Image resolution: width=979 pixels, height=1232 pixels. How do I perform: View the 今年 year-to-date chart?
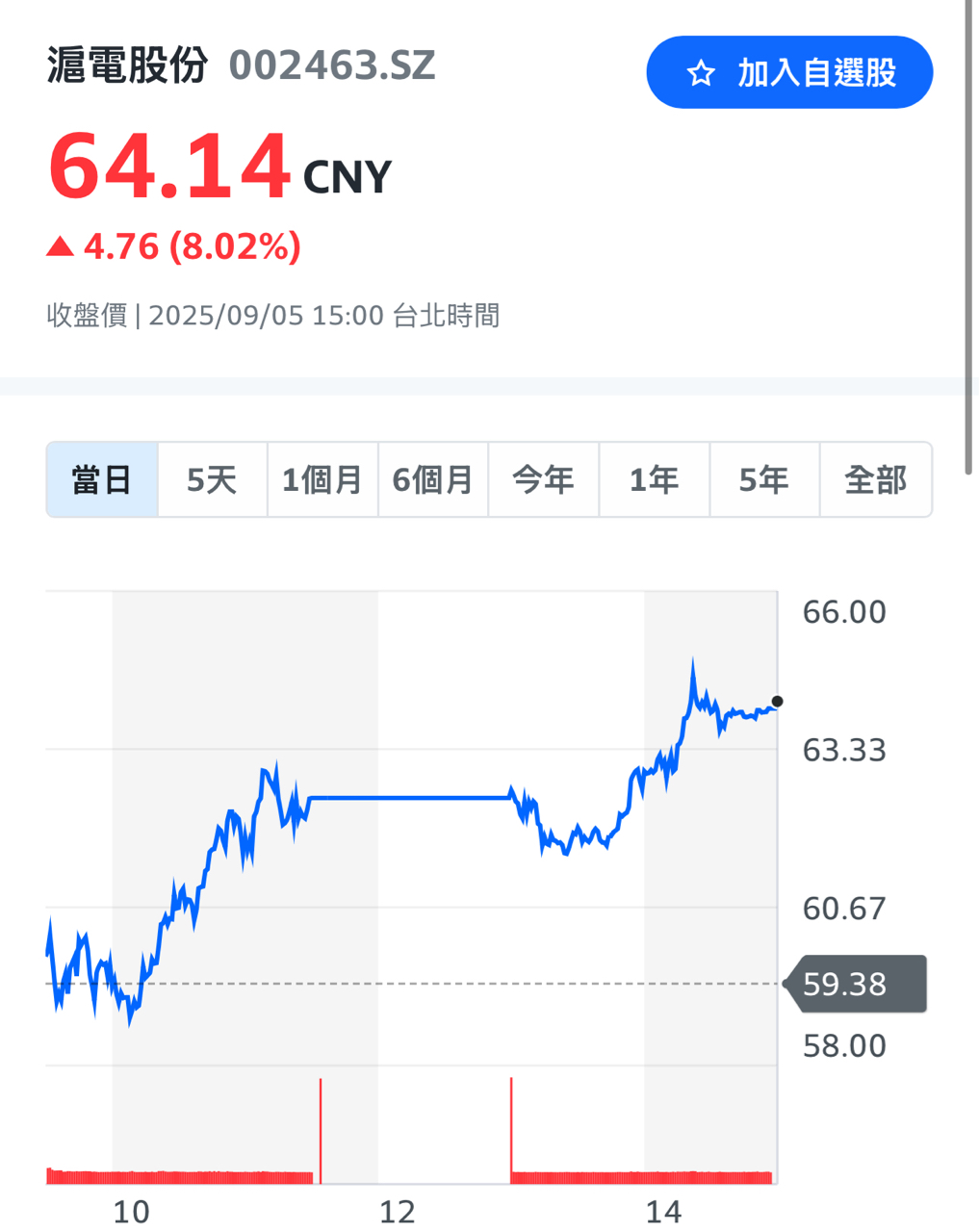coord(543,479)
